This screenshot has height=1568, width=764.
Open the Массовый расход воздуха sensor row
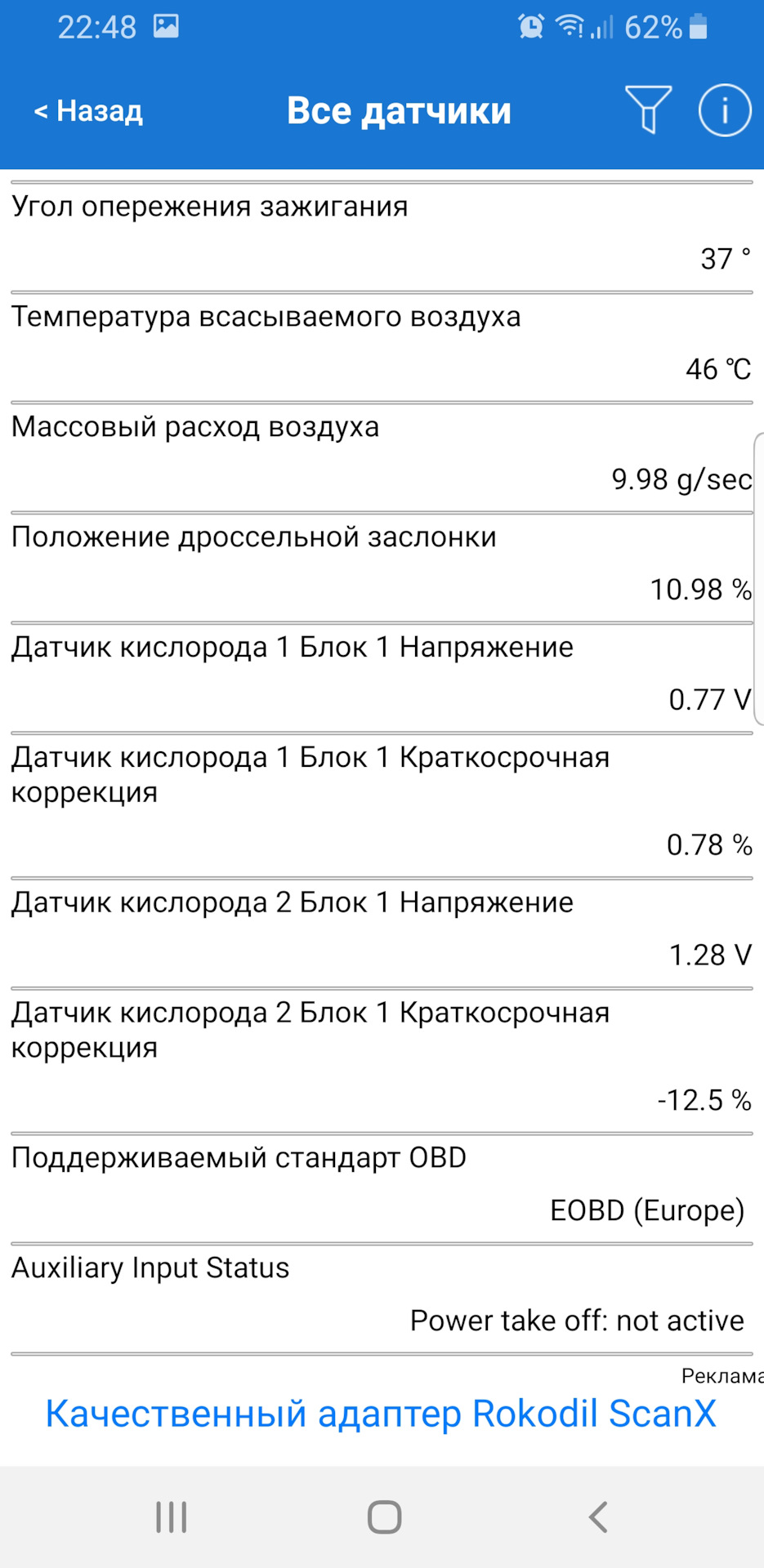click(x=381, y=454)
